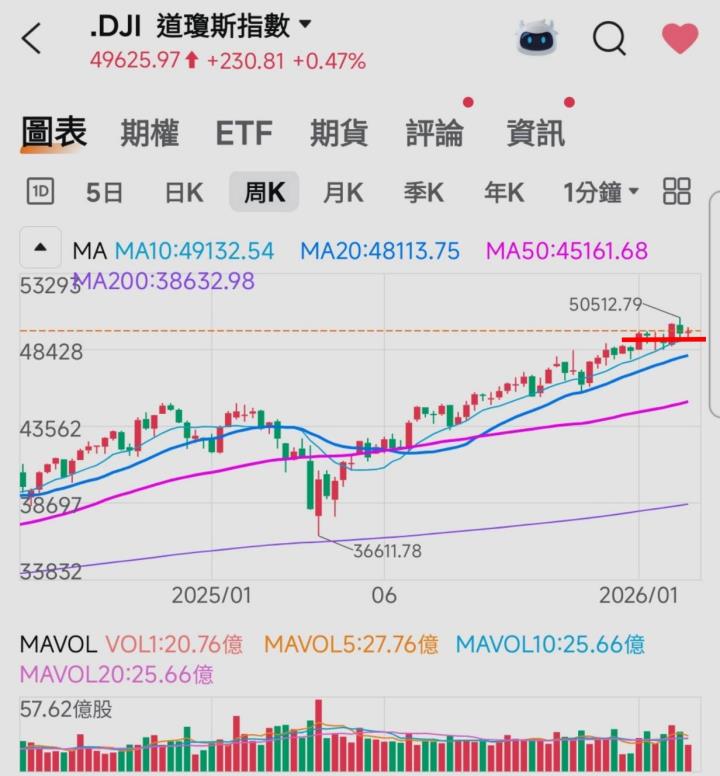Switch to the 期貨 tab
720x776 pixels.
pyautogui.click(x=339, y=132)
